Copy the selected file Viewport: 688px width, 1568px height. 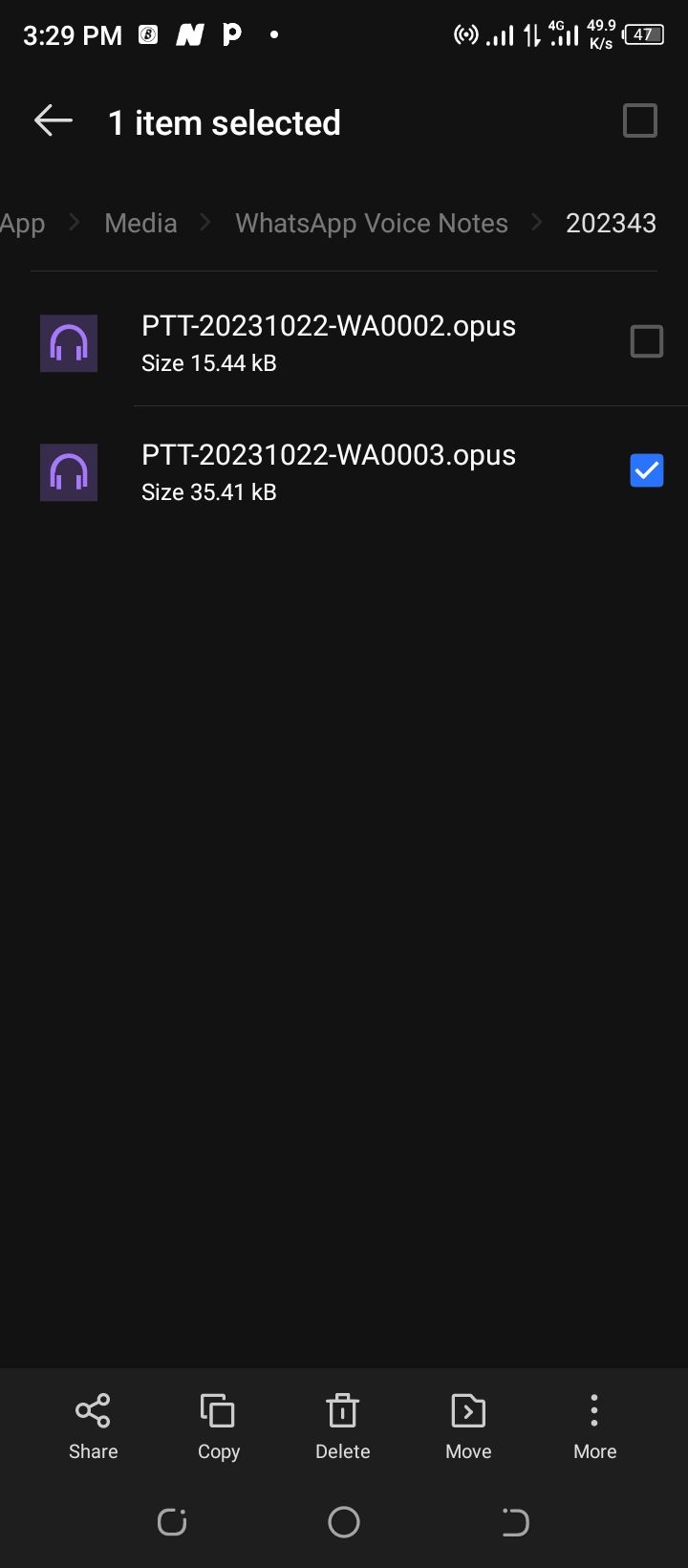[218, 1425]
